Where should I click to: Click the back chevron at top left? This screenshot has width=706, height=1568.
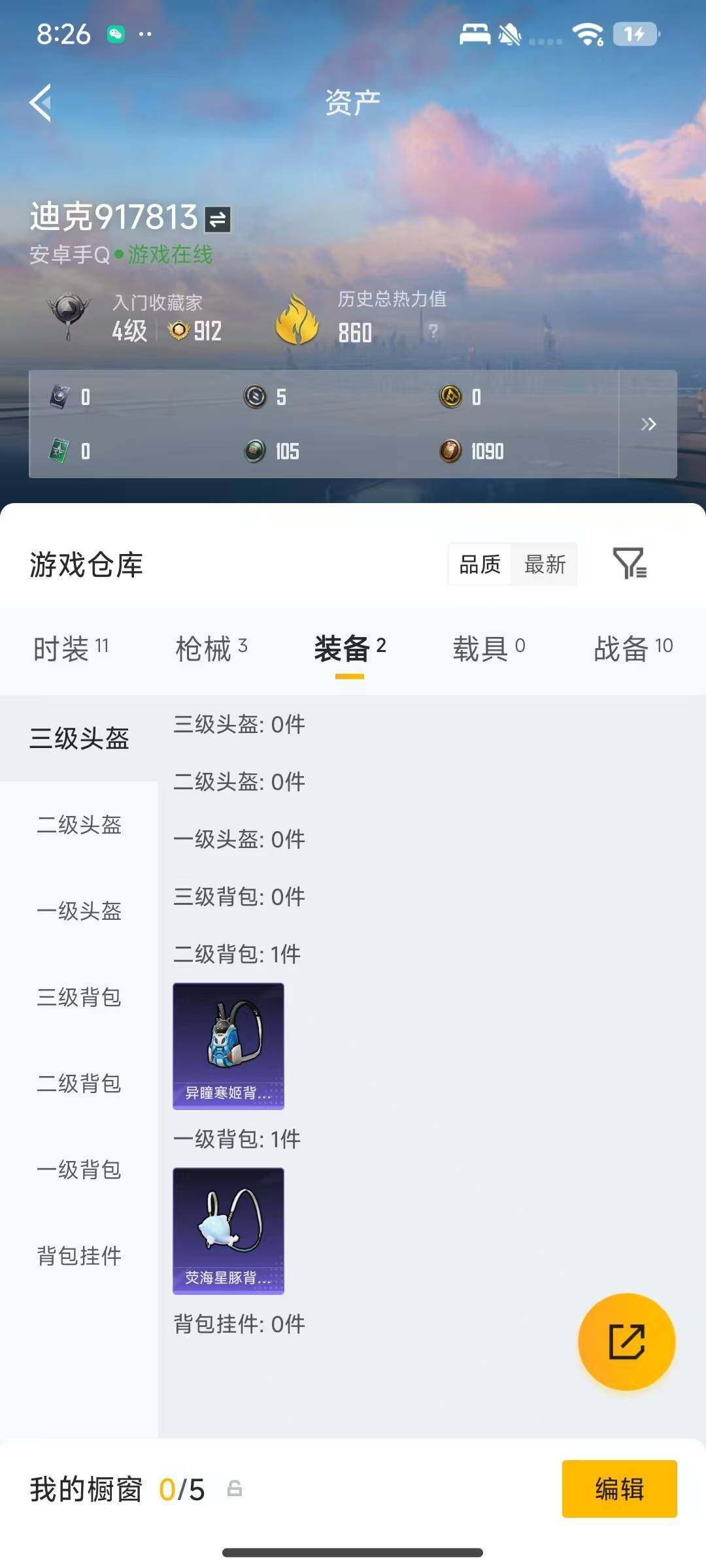click(x=41, y=103)
